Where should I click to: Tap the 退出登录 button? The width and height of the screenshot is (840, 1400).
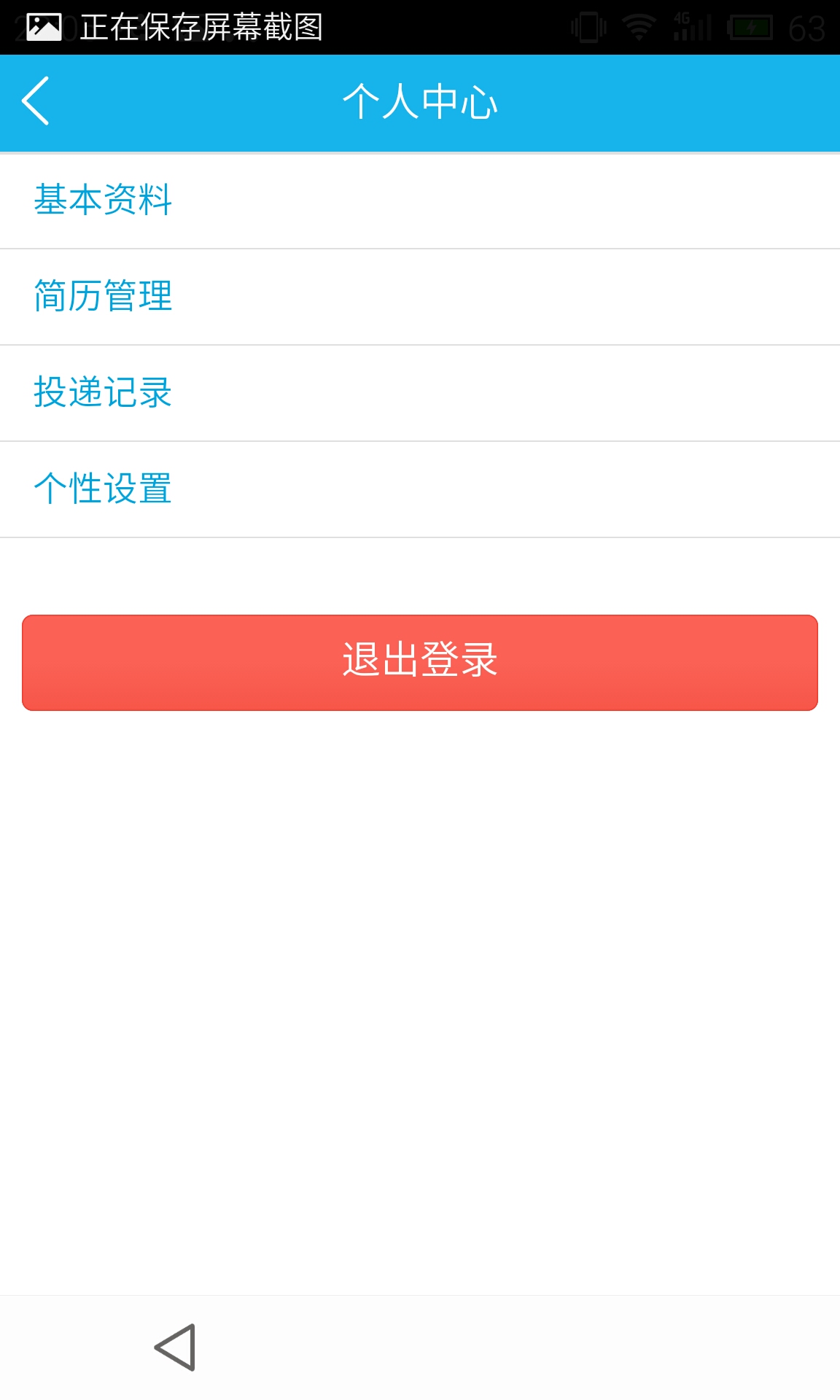point(420,662)
